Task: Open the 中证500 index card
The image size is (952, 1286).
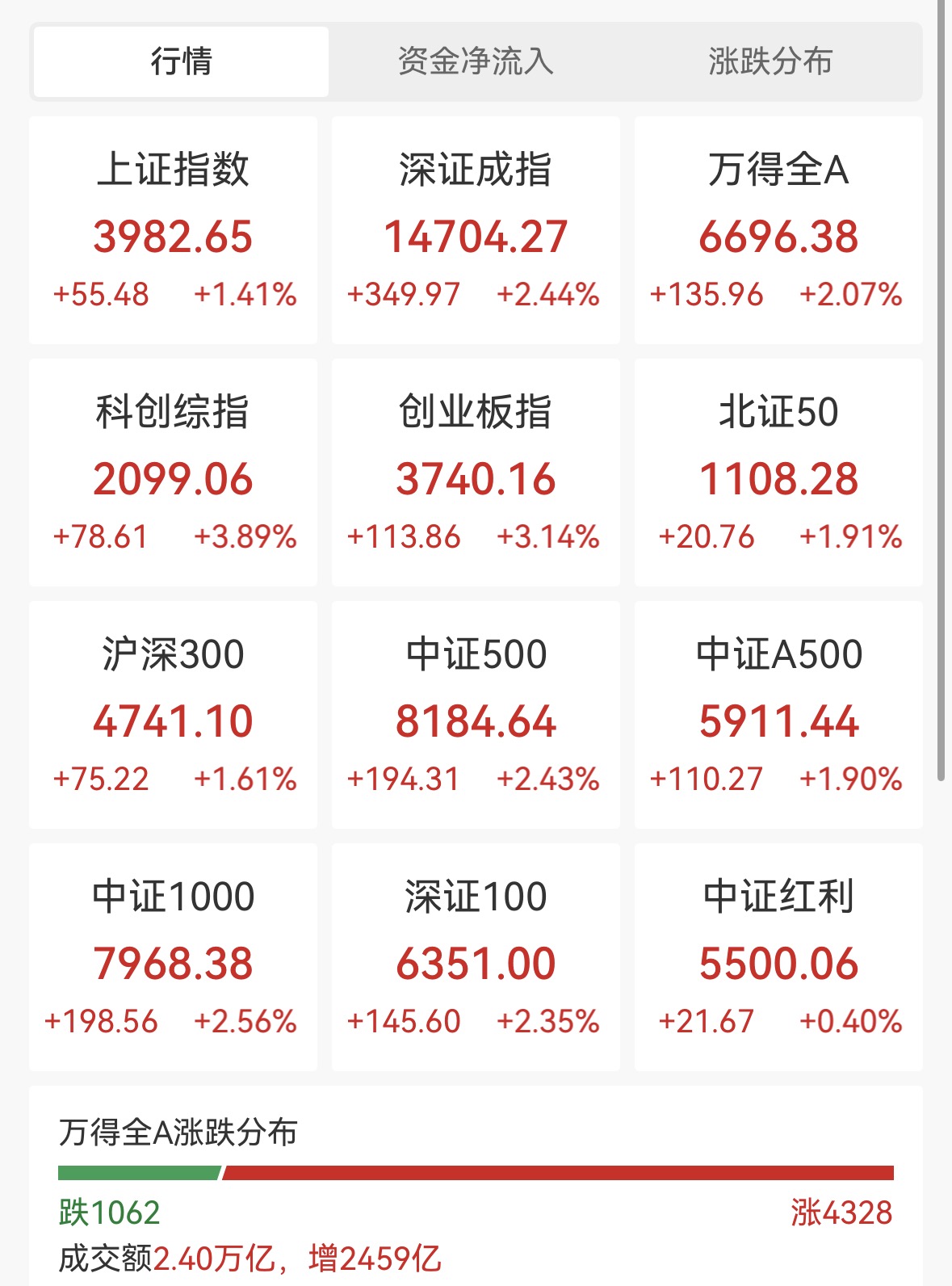Action: point(476,715)
